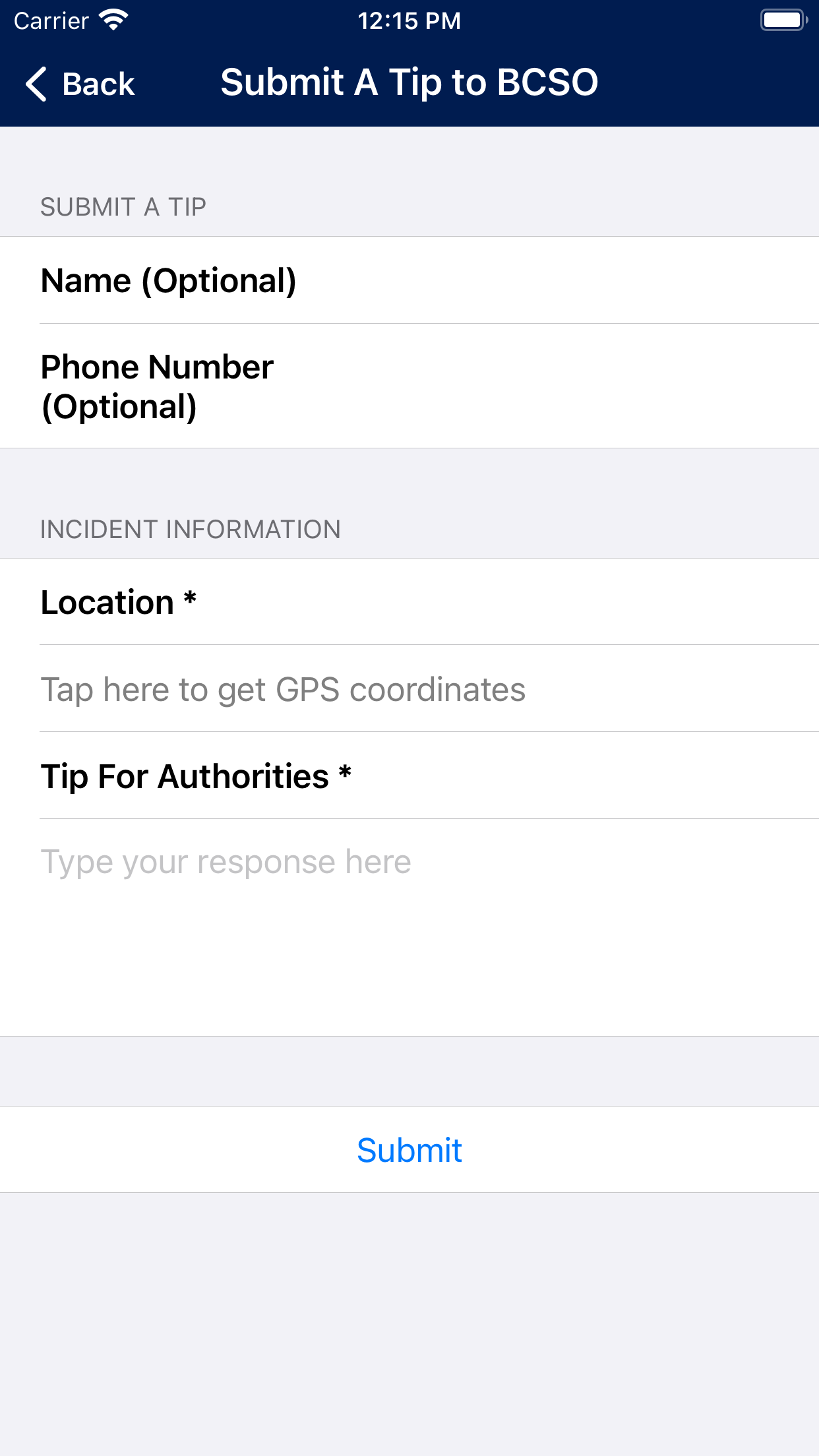
Task: Tap the Carrier label in status bar
Action: pyautogui.click(x=51, y=20)
